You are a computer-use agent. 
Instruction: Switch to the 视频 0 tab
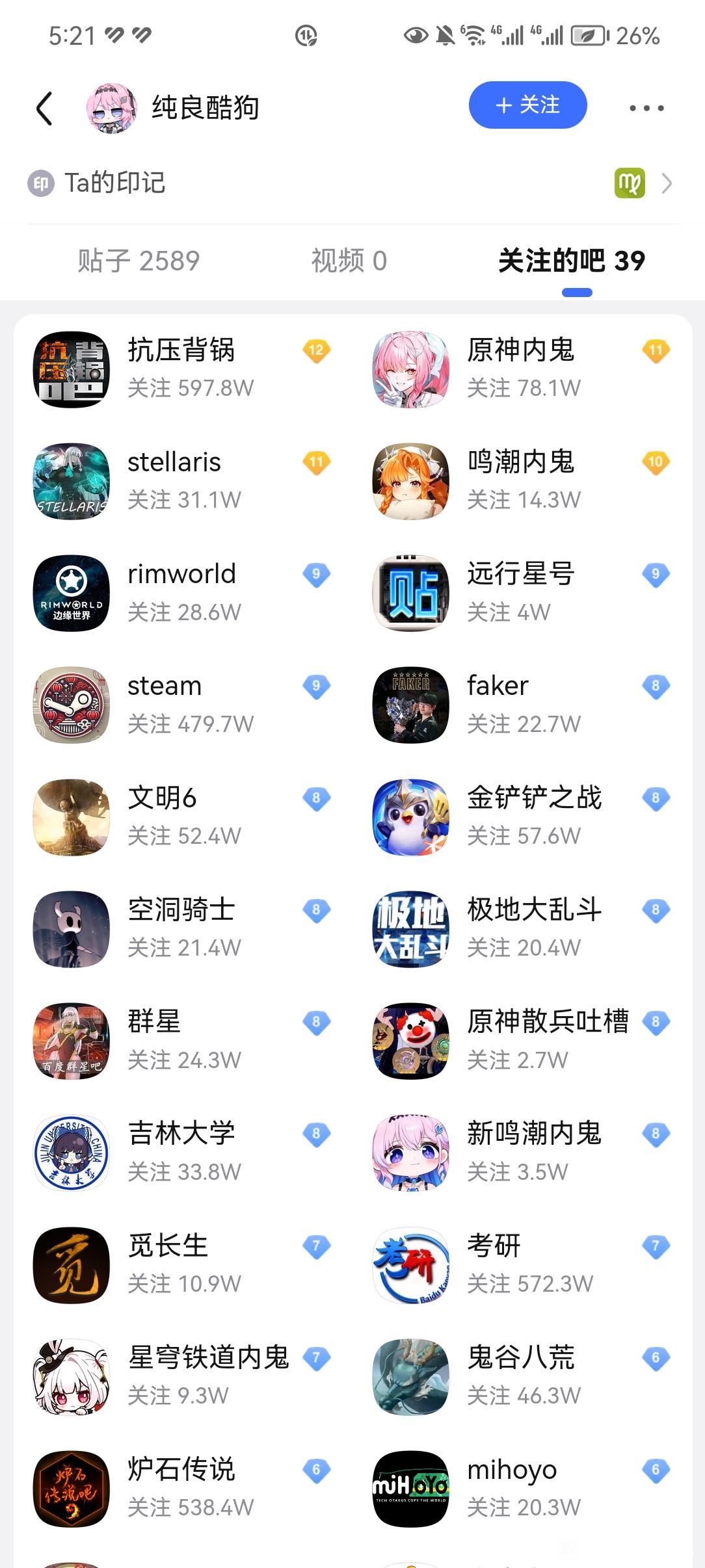(349, 261)
